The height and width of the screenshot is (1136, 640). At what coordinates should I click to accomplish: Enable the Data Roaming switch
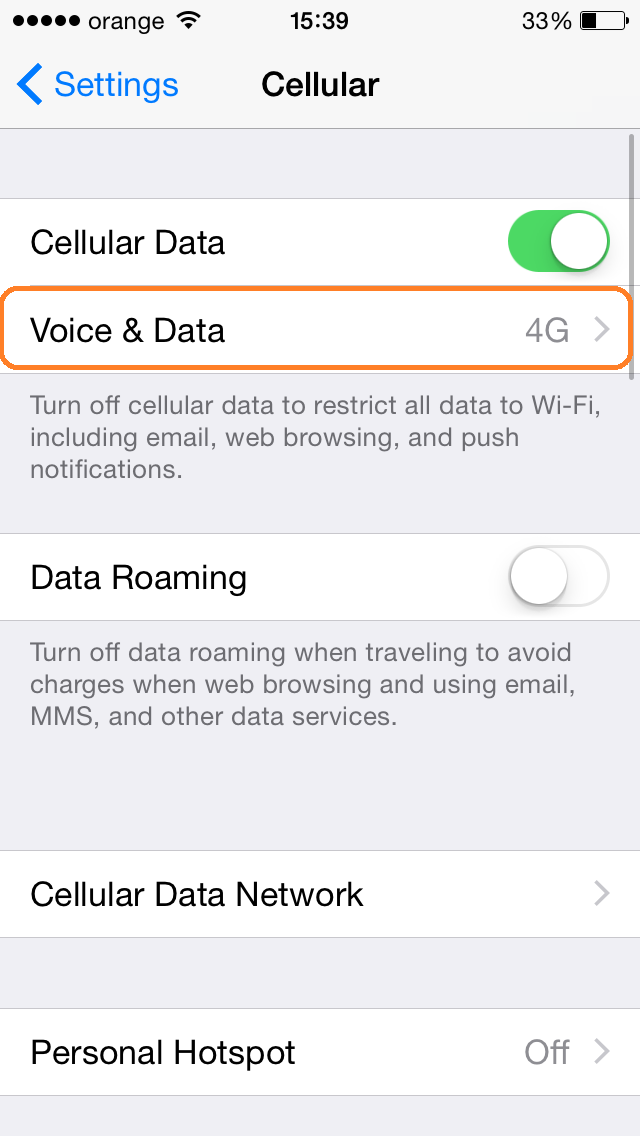pyautogui.click(x=558, y=577)
